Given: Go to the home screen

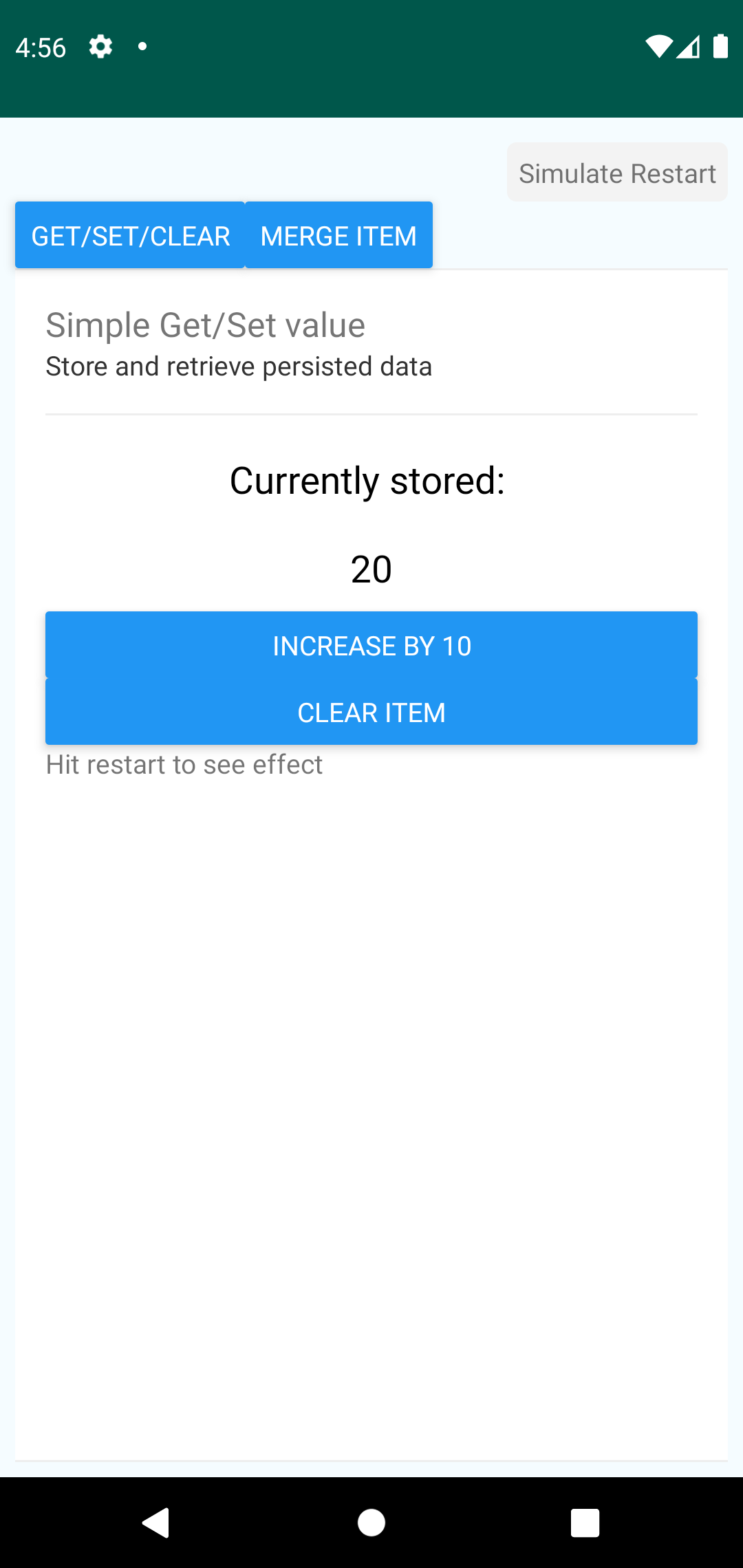Looking at the screenshot, I should click(x=371, y=1523).
